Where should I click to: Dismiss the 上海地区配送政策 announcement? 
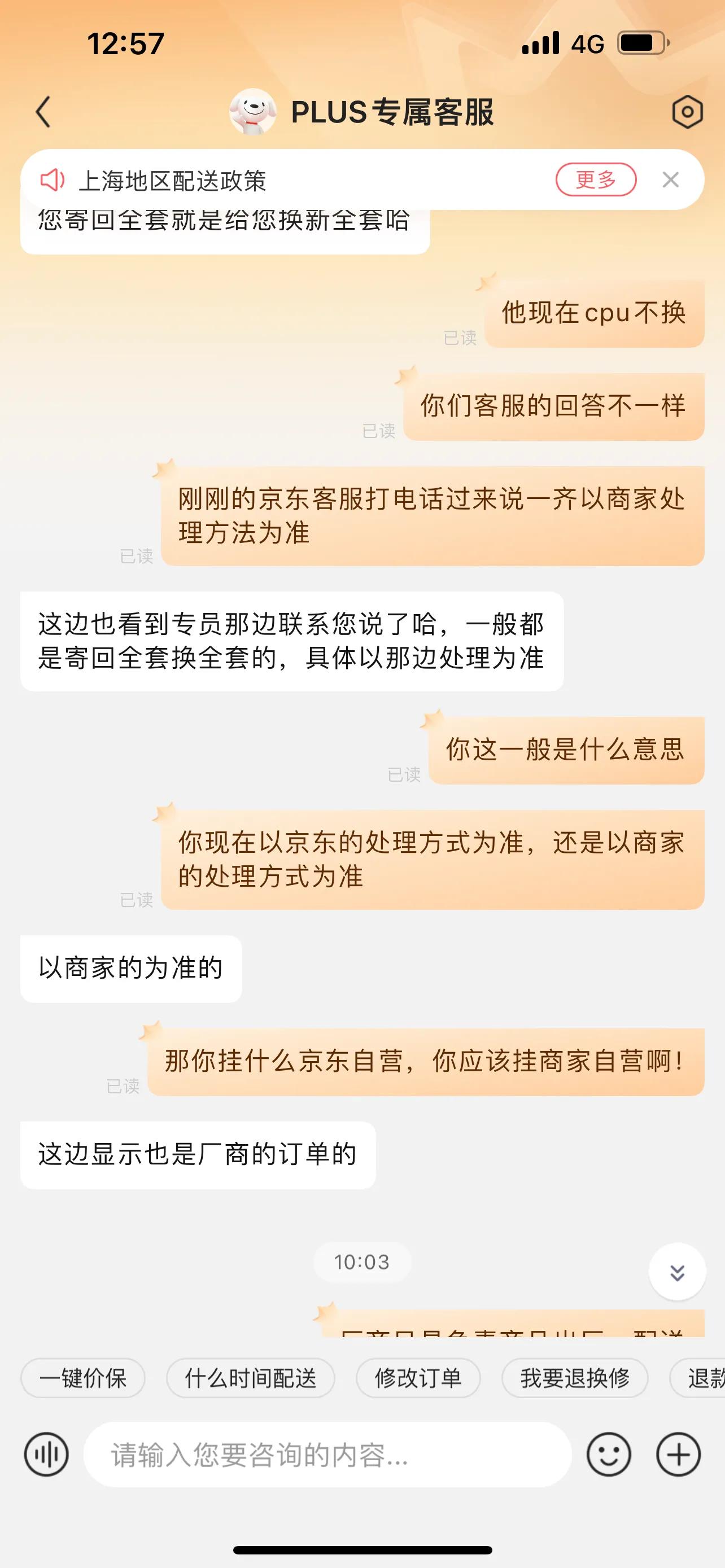tap(671, 179)
